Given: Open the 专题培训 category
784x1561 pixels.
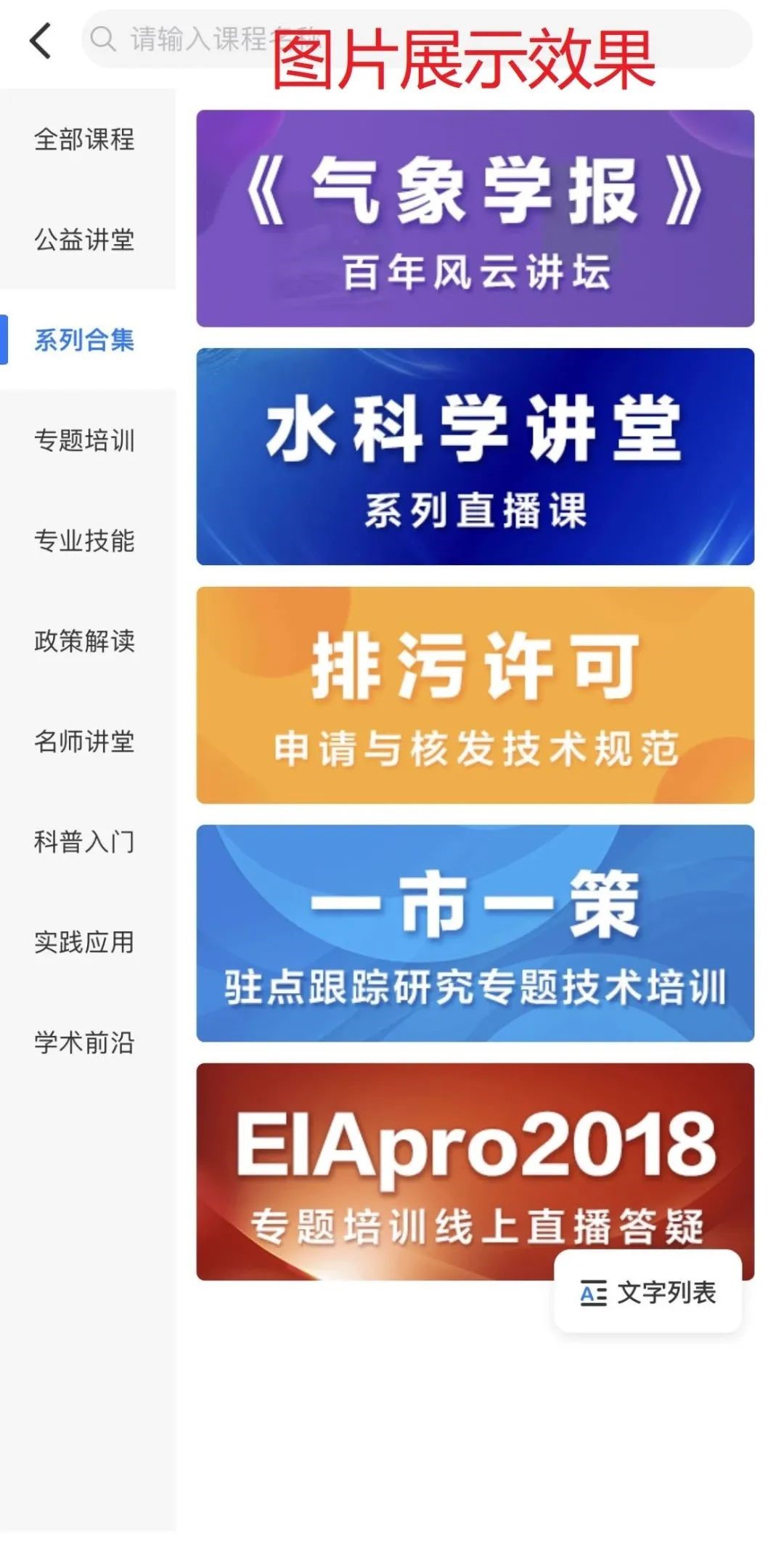Looking at the screenshot, I should pos(84,440).
